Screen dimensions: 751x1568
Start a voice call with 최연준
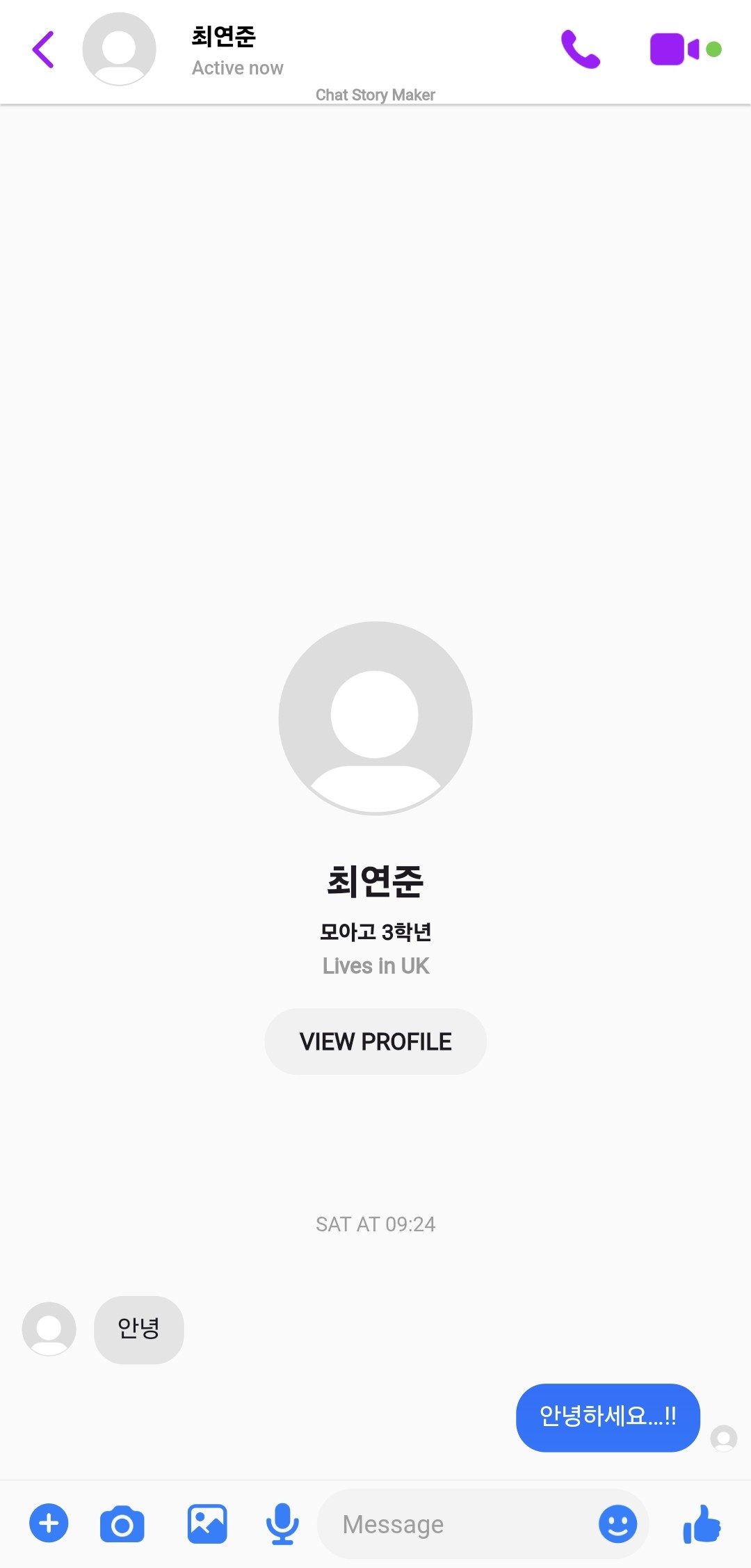580,49
